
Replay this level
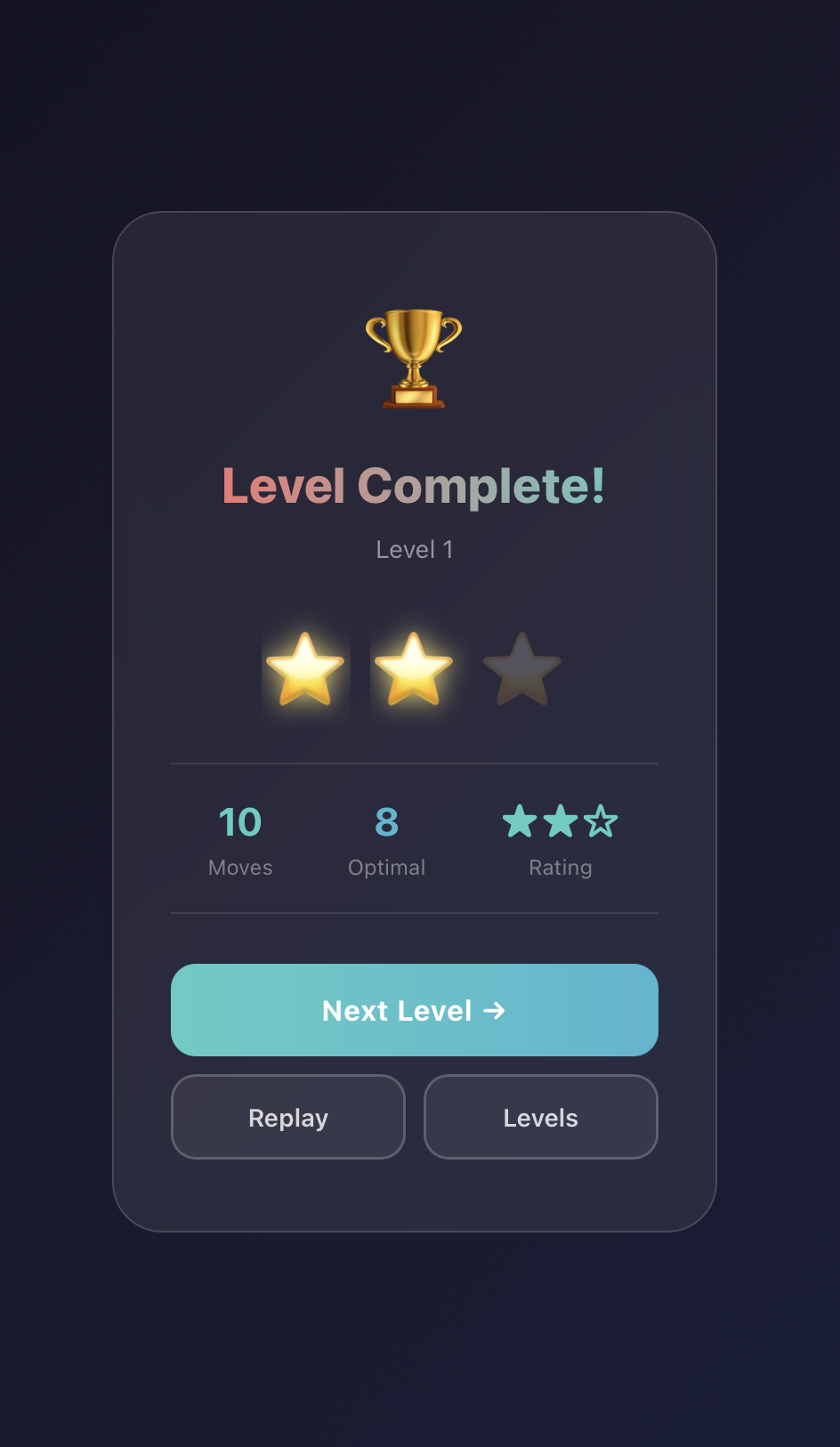(x=288, y=1117)
